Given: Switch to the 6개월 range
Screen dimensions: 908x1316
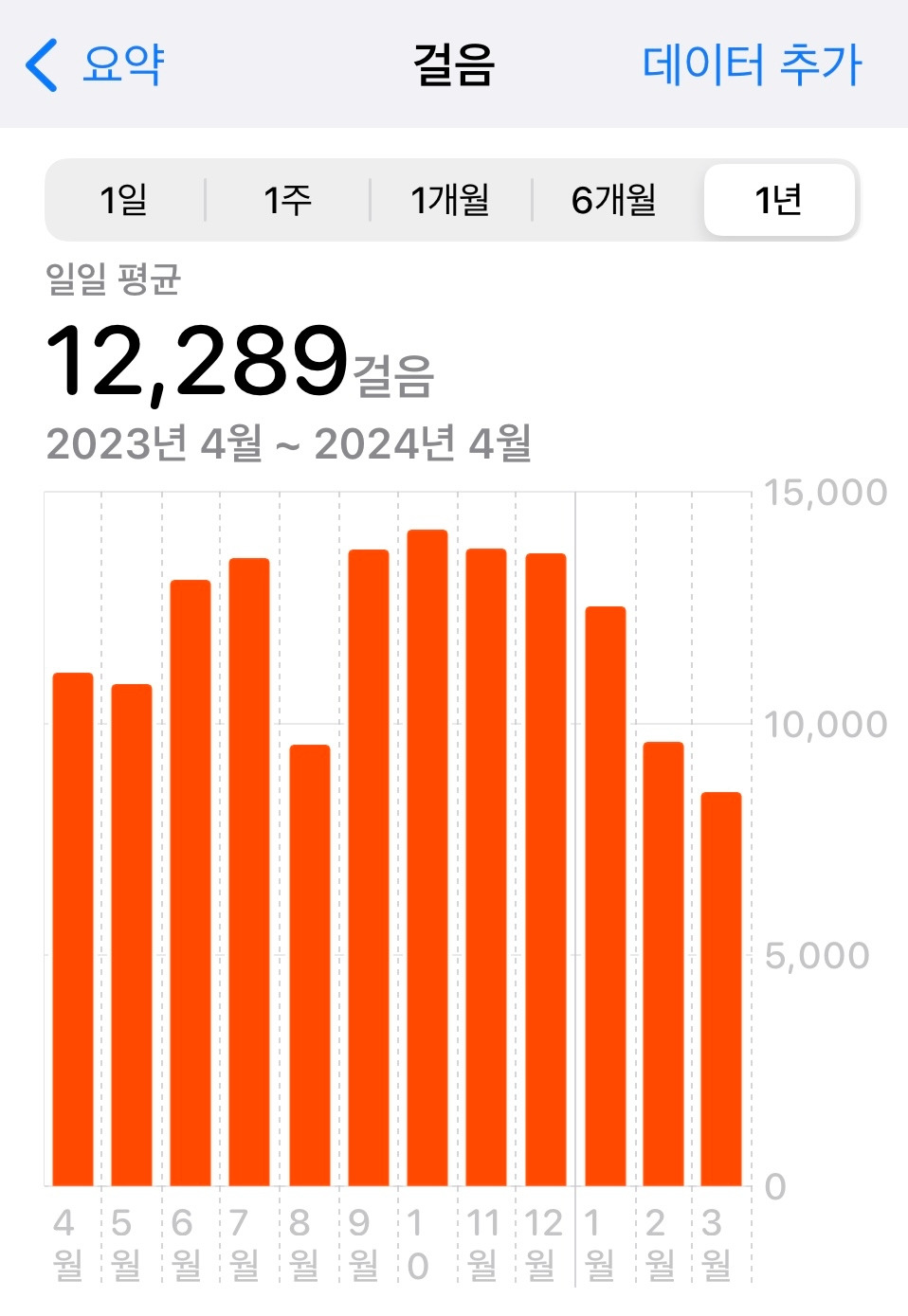Looking at the screenshot, I should [x=614, y=200].
